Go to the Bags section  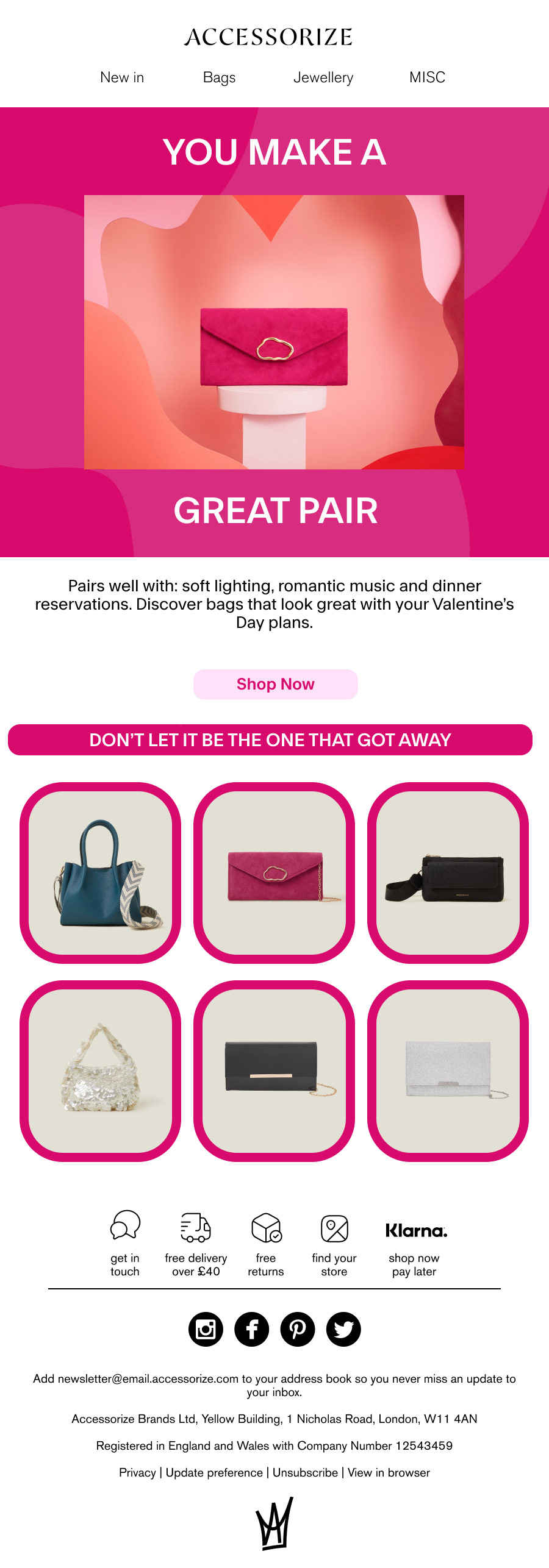point(219,77)
